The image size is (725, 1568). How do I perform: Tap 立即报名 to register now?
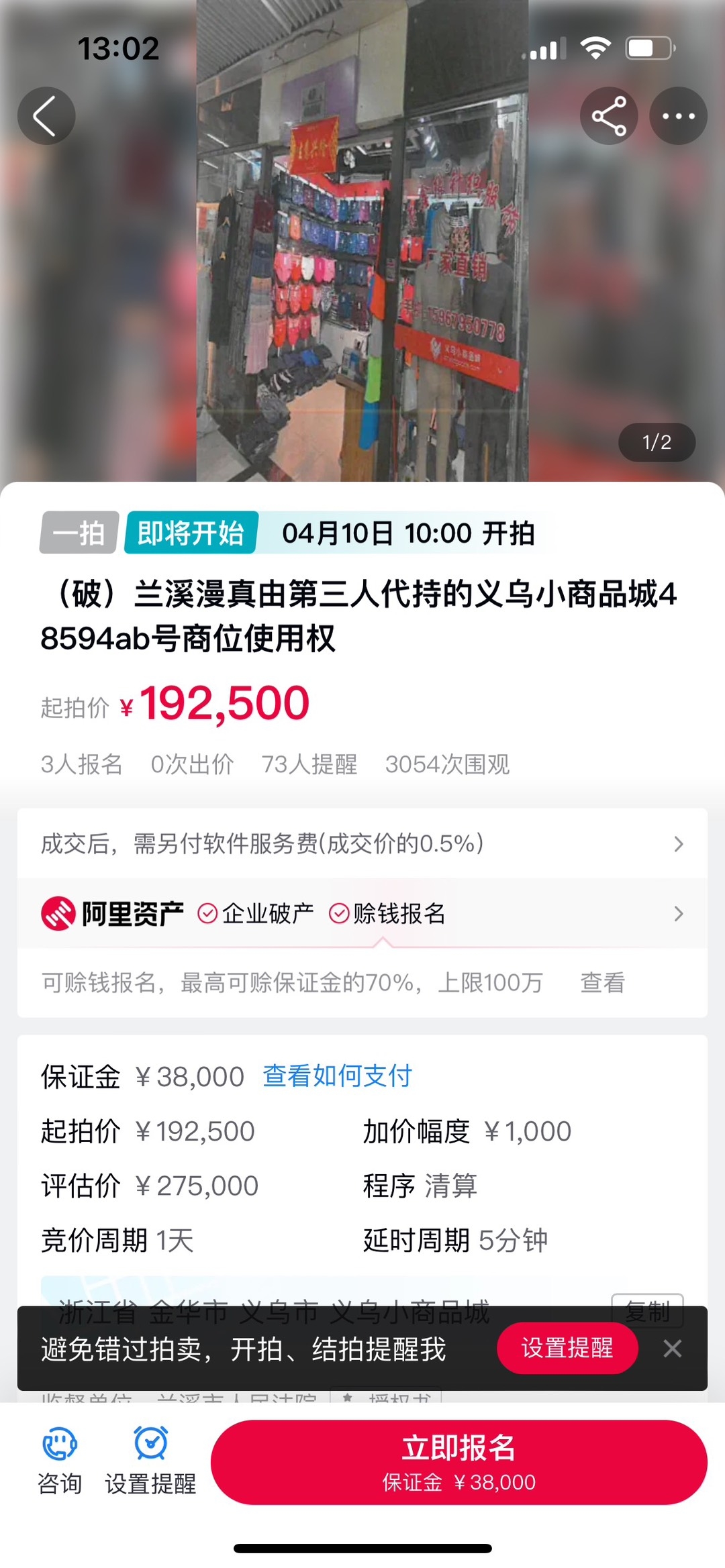458,1462
